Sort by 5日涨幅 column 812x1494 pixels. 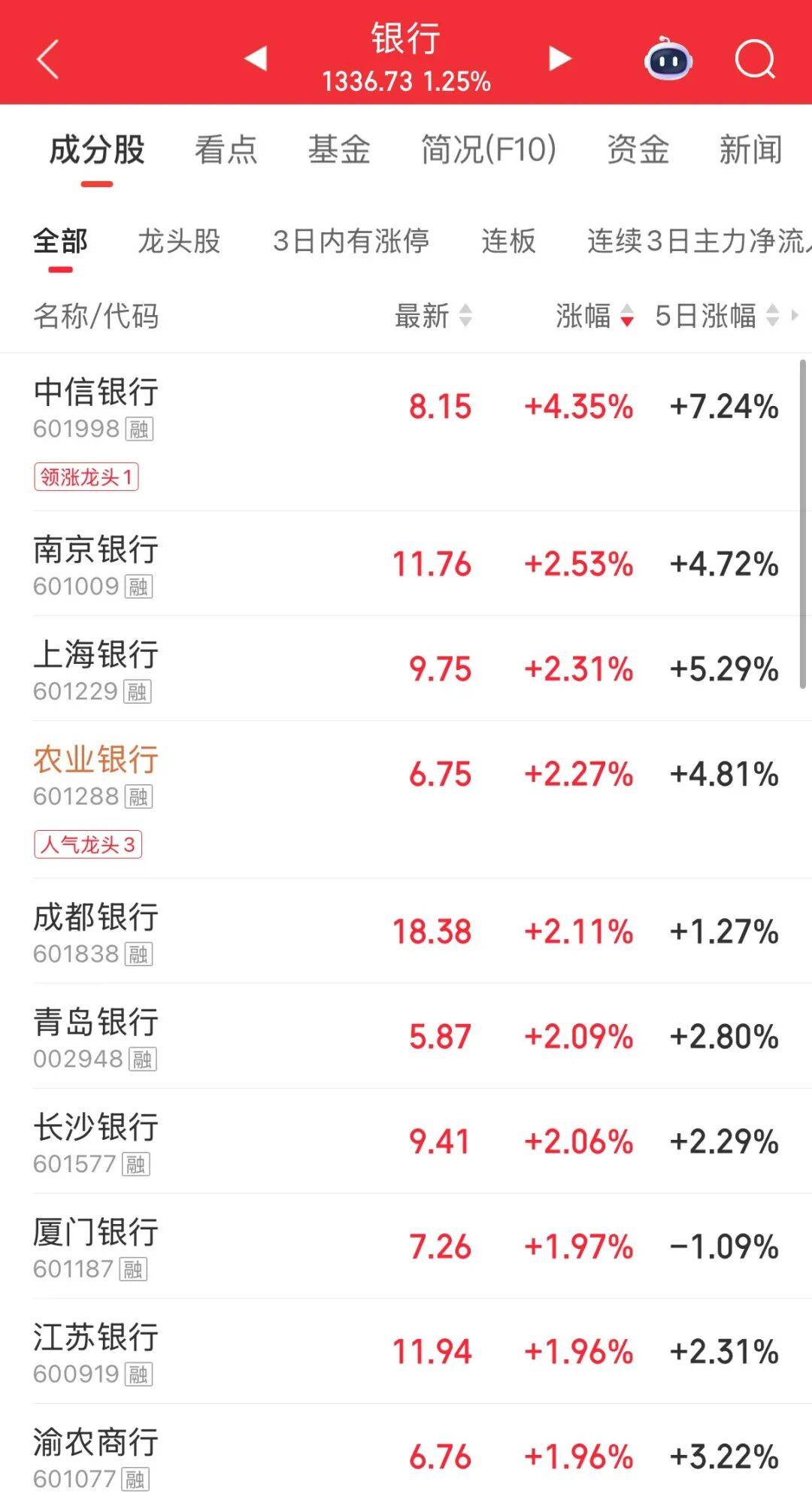point(717,316)
